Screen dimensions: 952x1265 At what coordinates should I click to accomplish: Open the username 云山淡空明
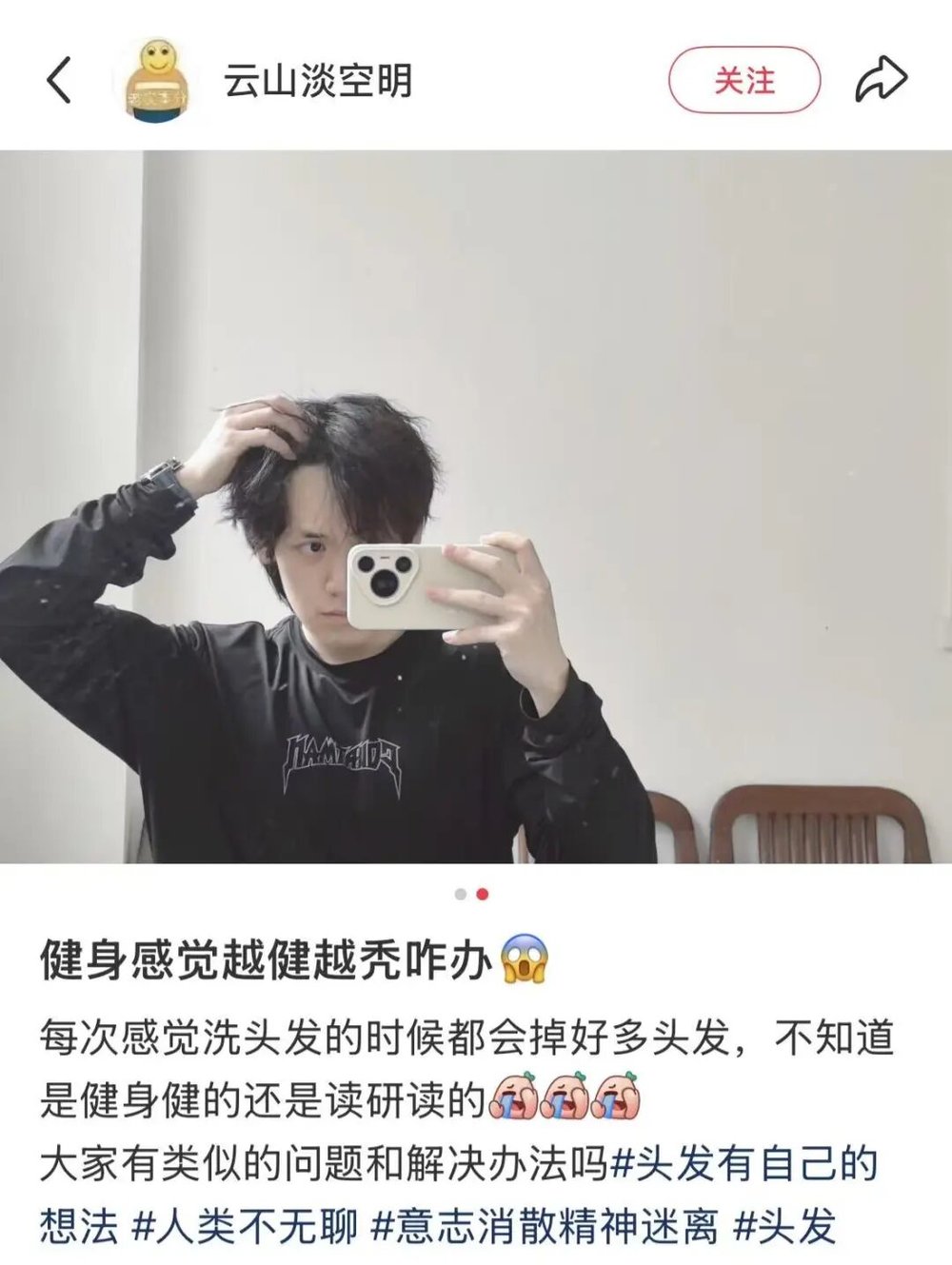pyautogui.click(x=318, y=82)
